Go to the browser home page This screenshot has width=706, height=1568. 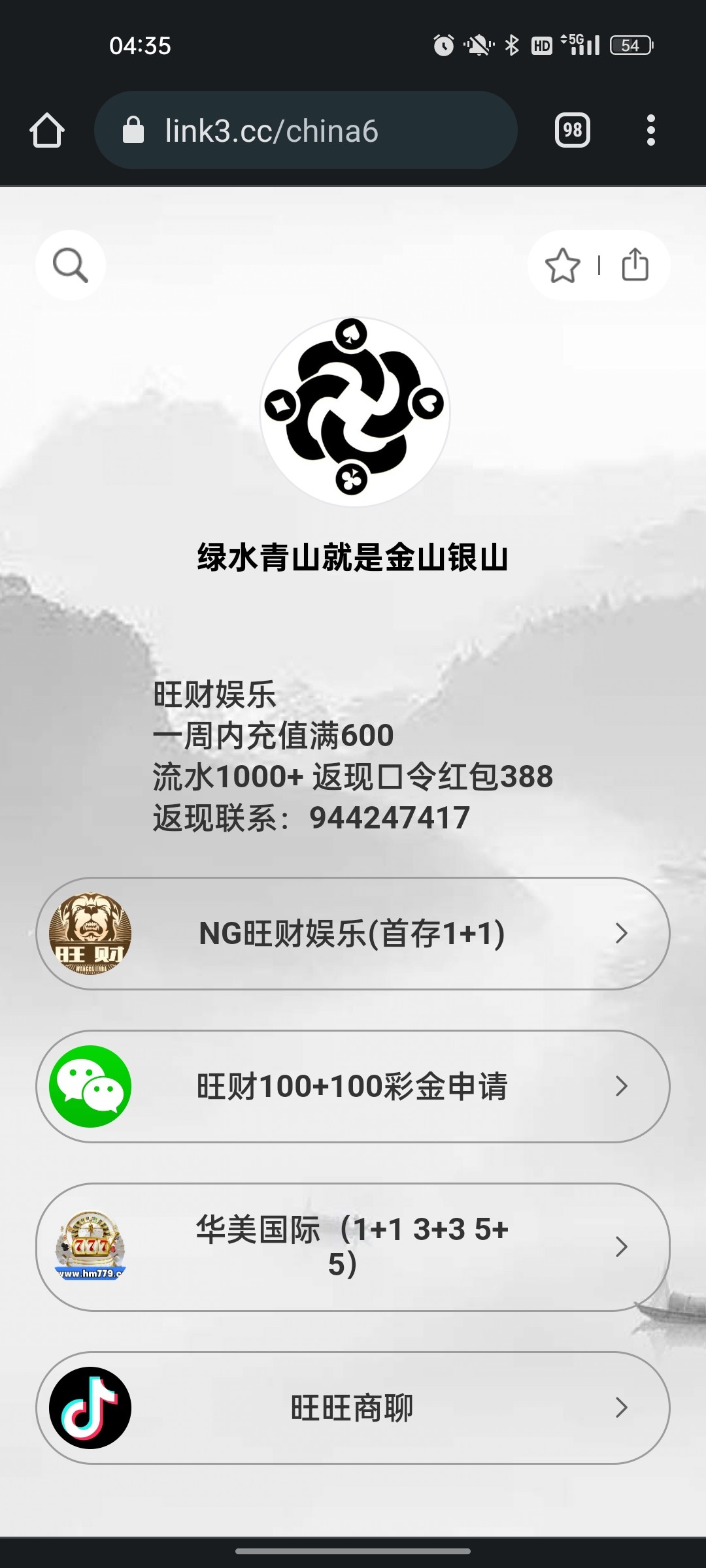47,130
